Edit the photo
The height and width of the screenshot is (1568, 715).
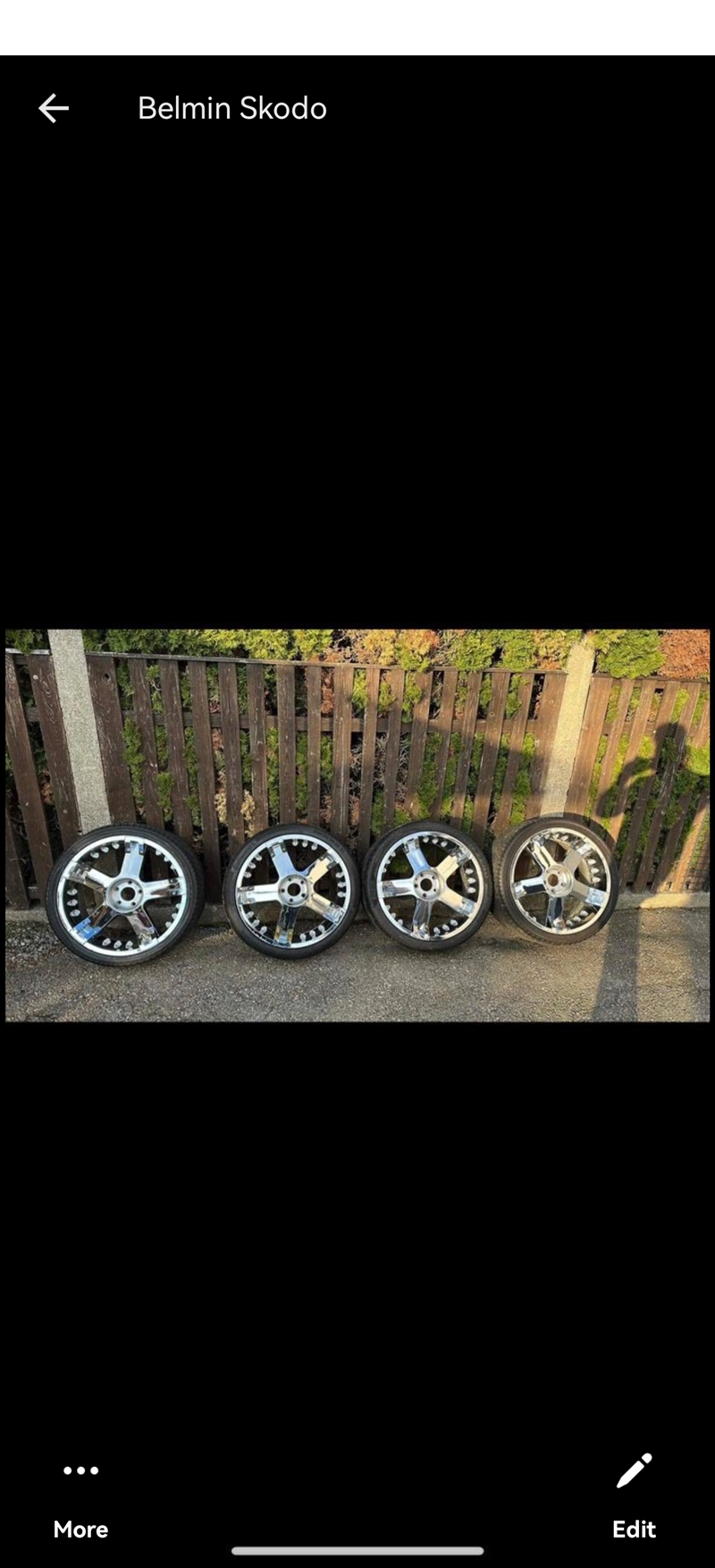point(634,1496)
